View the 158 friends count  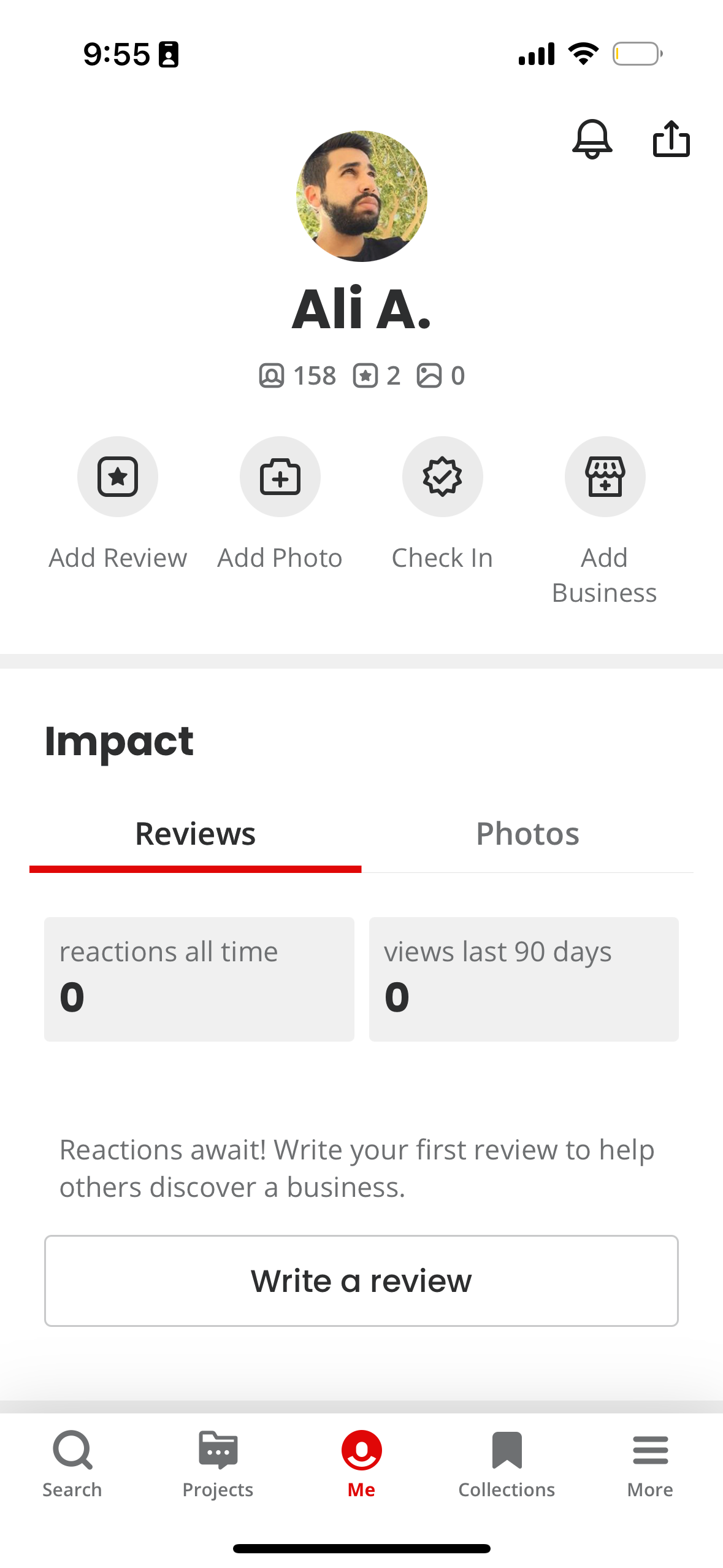pyautogui.click(x=299, y=375)
